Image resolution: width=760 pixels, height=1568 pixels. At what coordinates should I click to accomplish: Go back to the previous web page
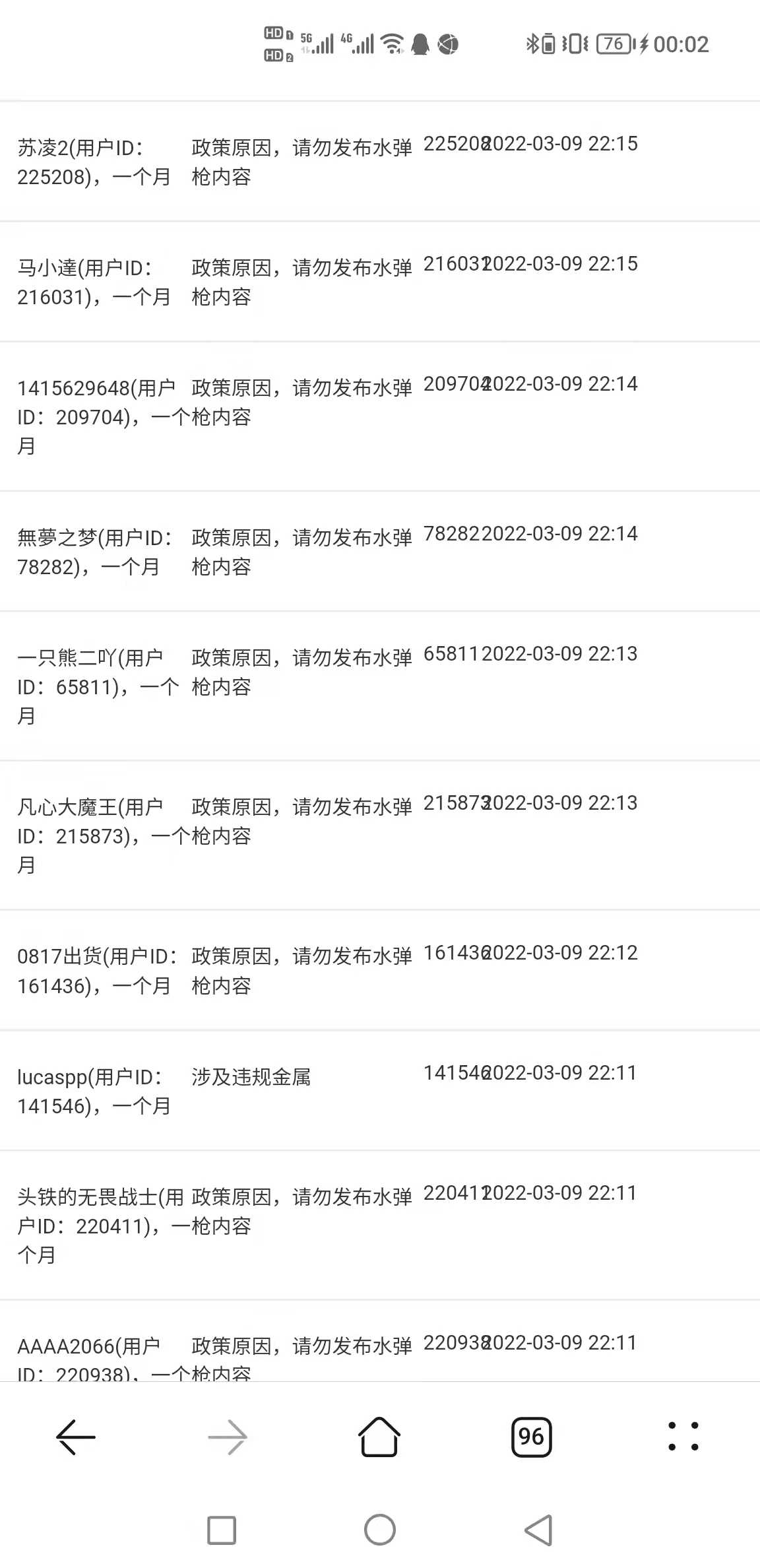pos(76,1437)
